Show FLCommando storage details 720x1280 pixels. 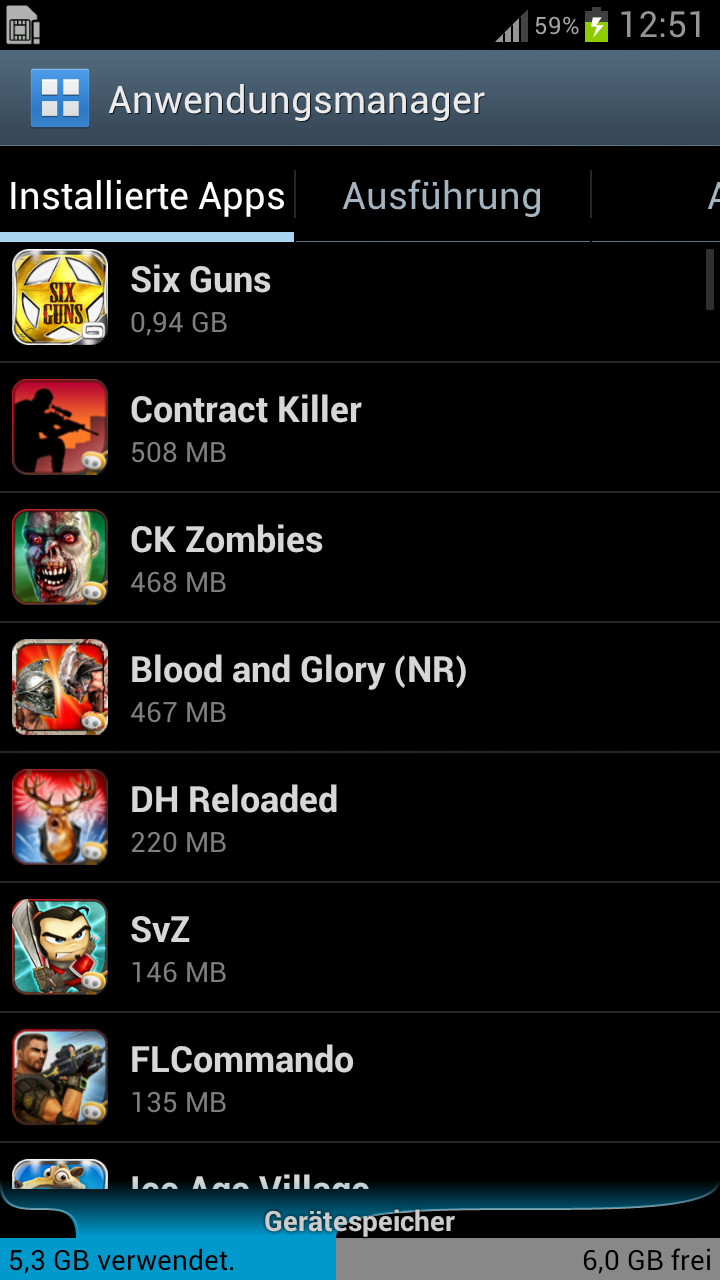[x=360, y=1078]
